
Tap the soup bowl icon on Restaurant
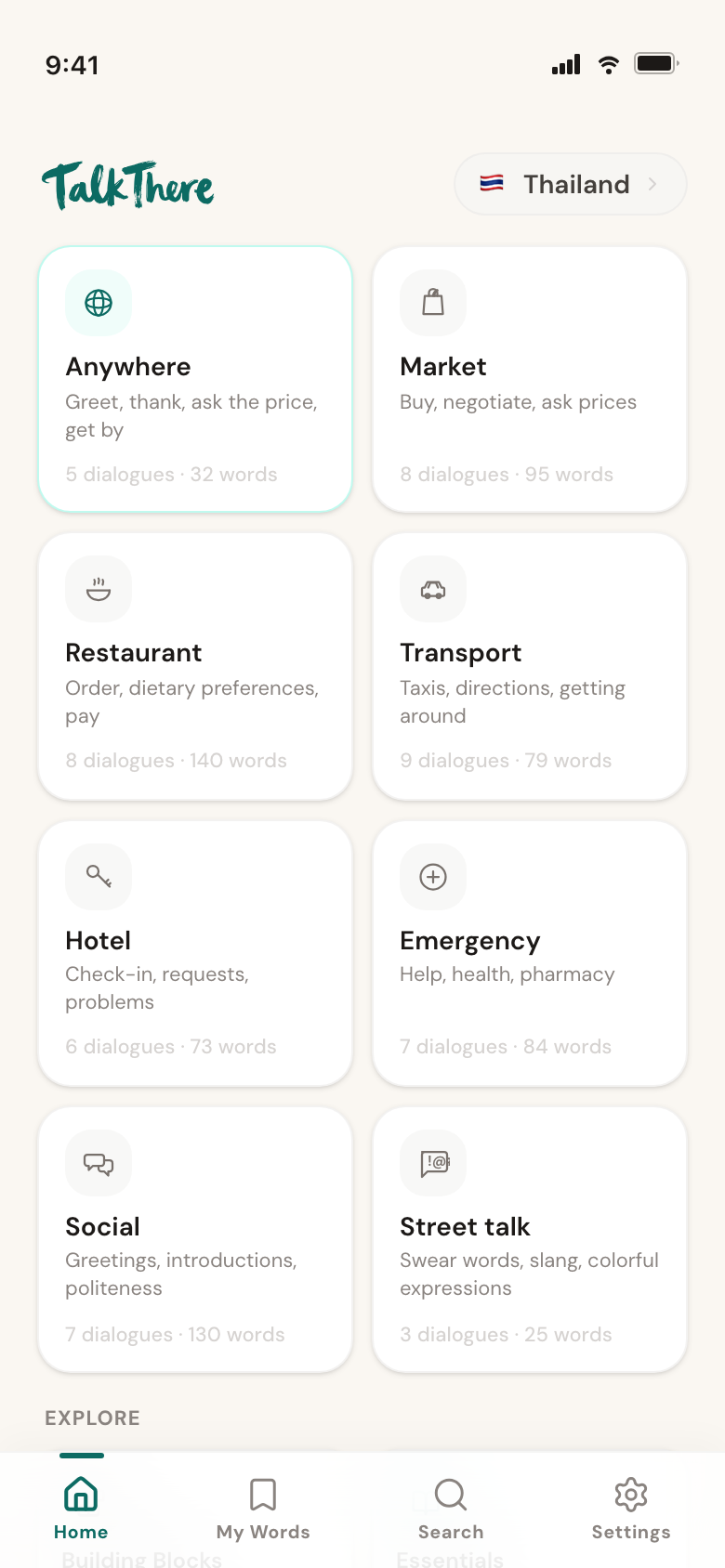pos(98,588)
